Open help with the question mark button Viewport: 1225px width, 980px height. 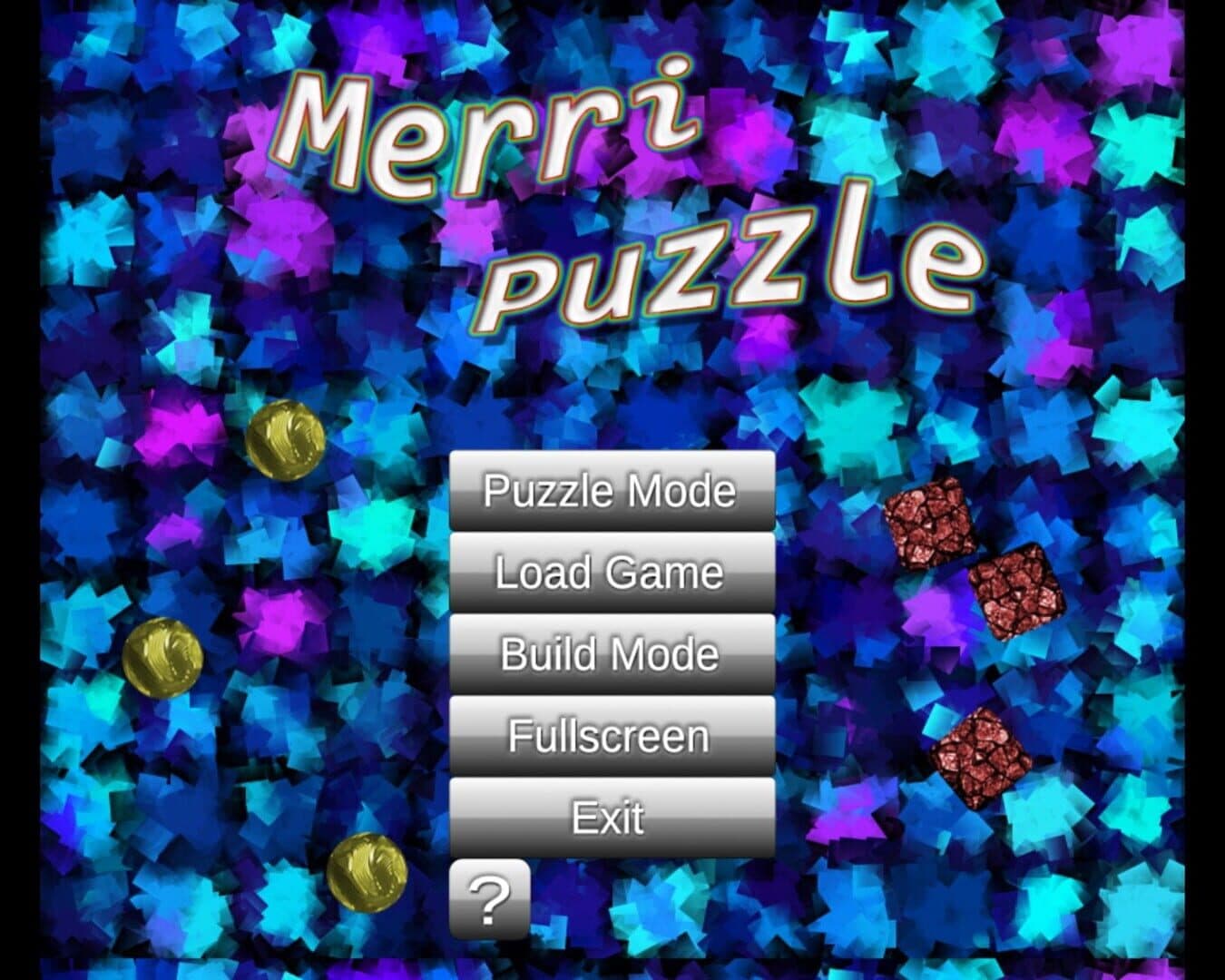(x=490, y=899)
